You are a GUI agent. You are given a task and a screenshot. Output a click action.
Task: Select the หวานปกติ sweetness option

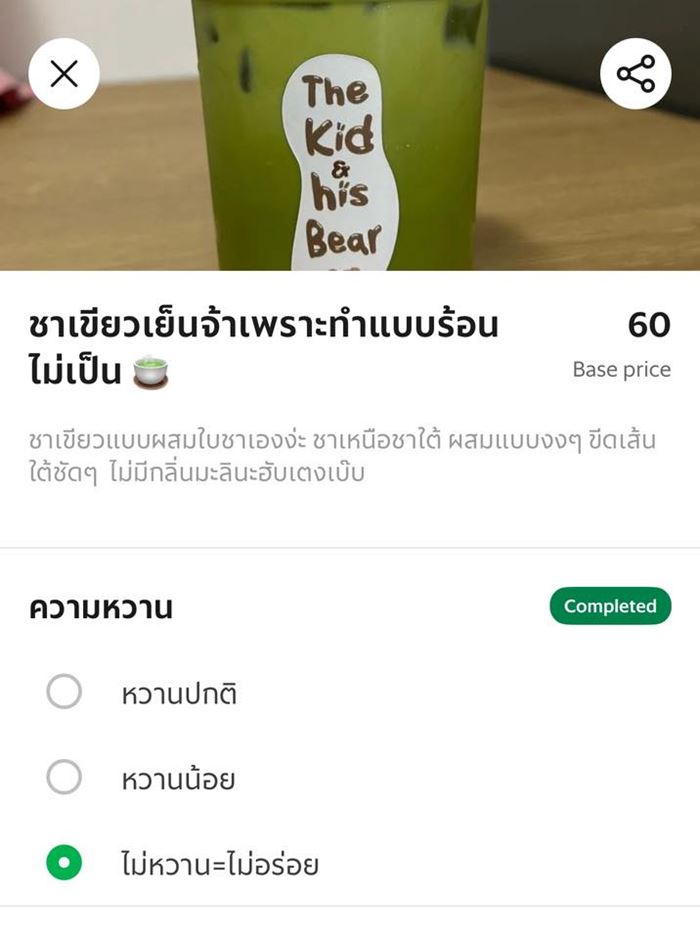click(x=64, y=692)
